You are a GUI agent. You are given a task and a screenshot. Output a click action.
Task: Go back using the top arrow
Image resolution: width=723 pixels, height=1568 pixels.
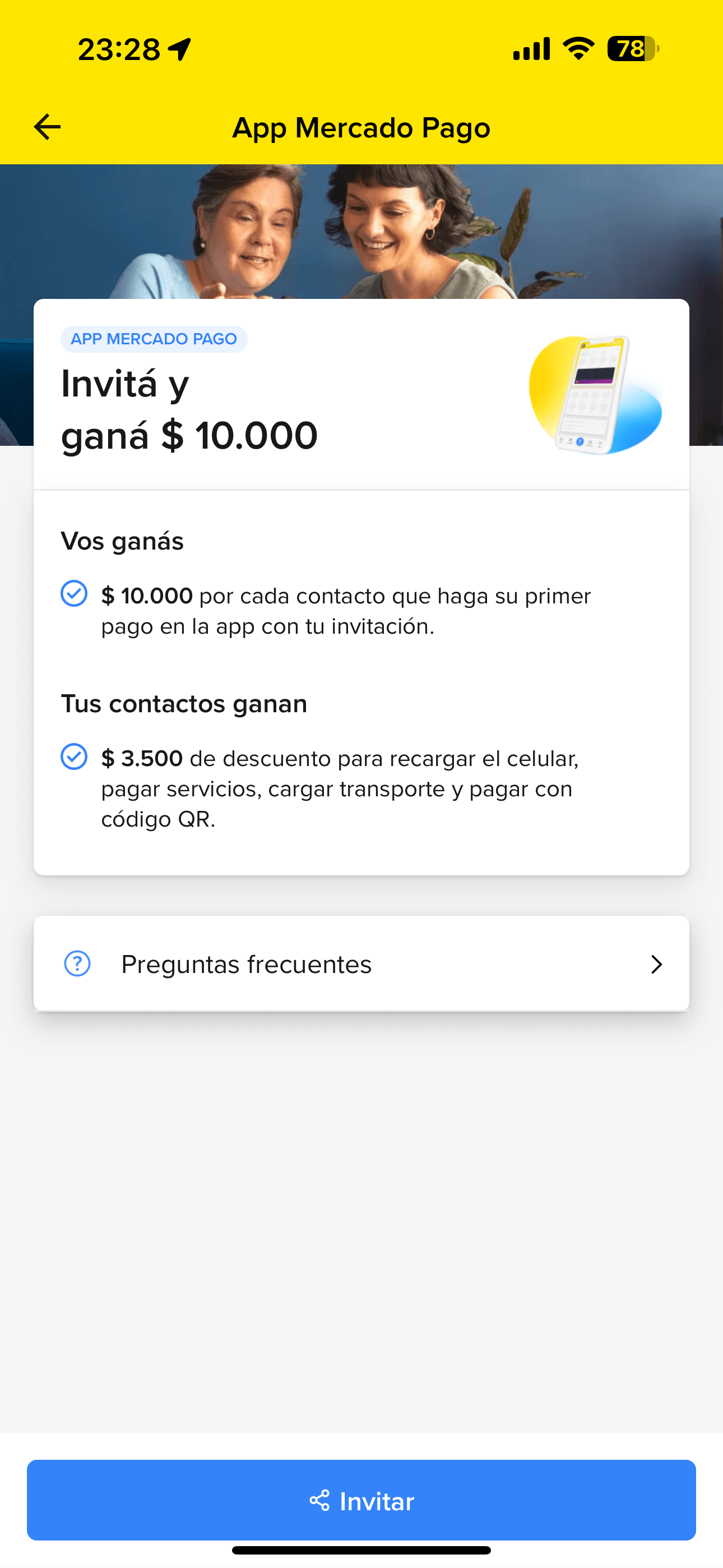(x=47, y=127)
